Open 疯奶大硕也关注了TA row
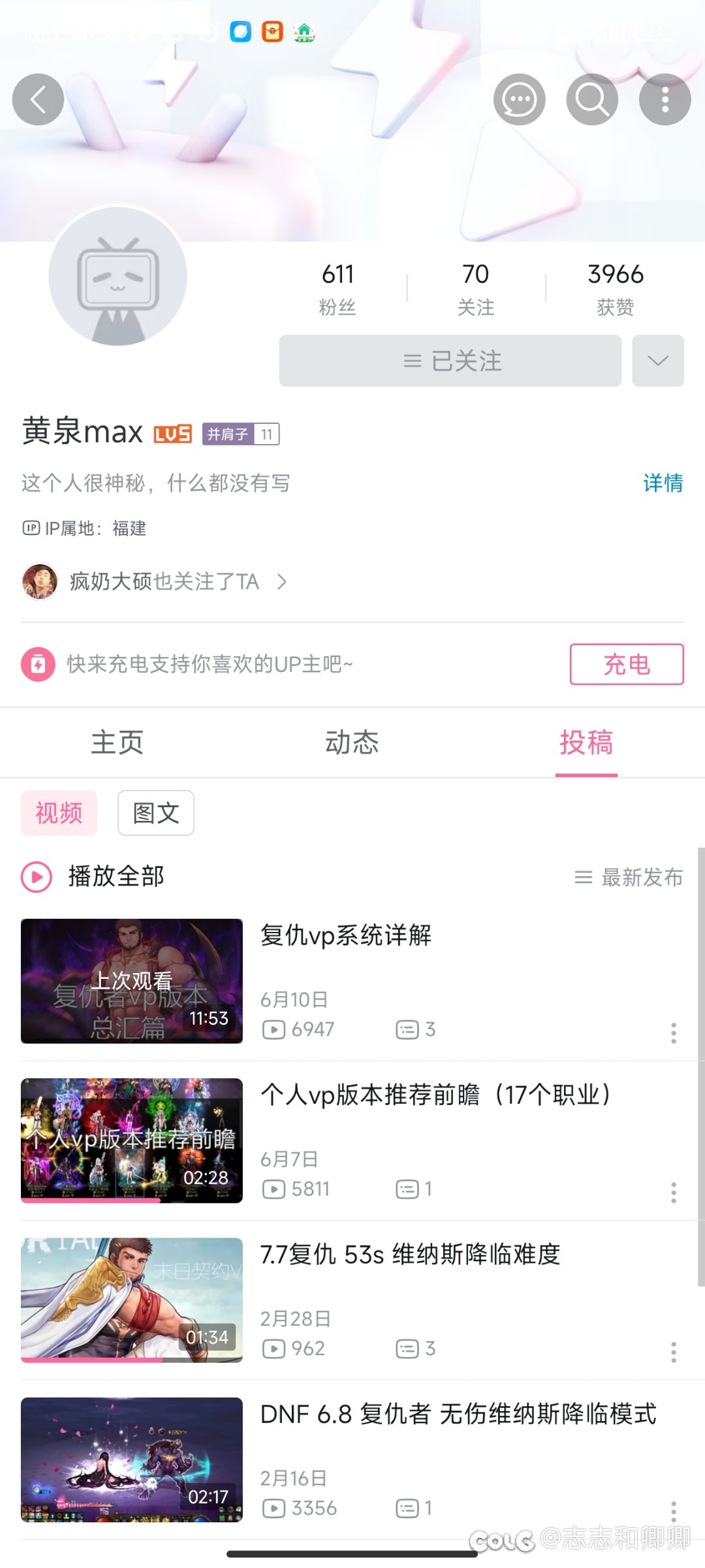 pyautogui.click(x=155, y=581)
